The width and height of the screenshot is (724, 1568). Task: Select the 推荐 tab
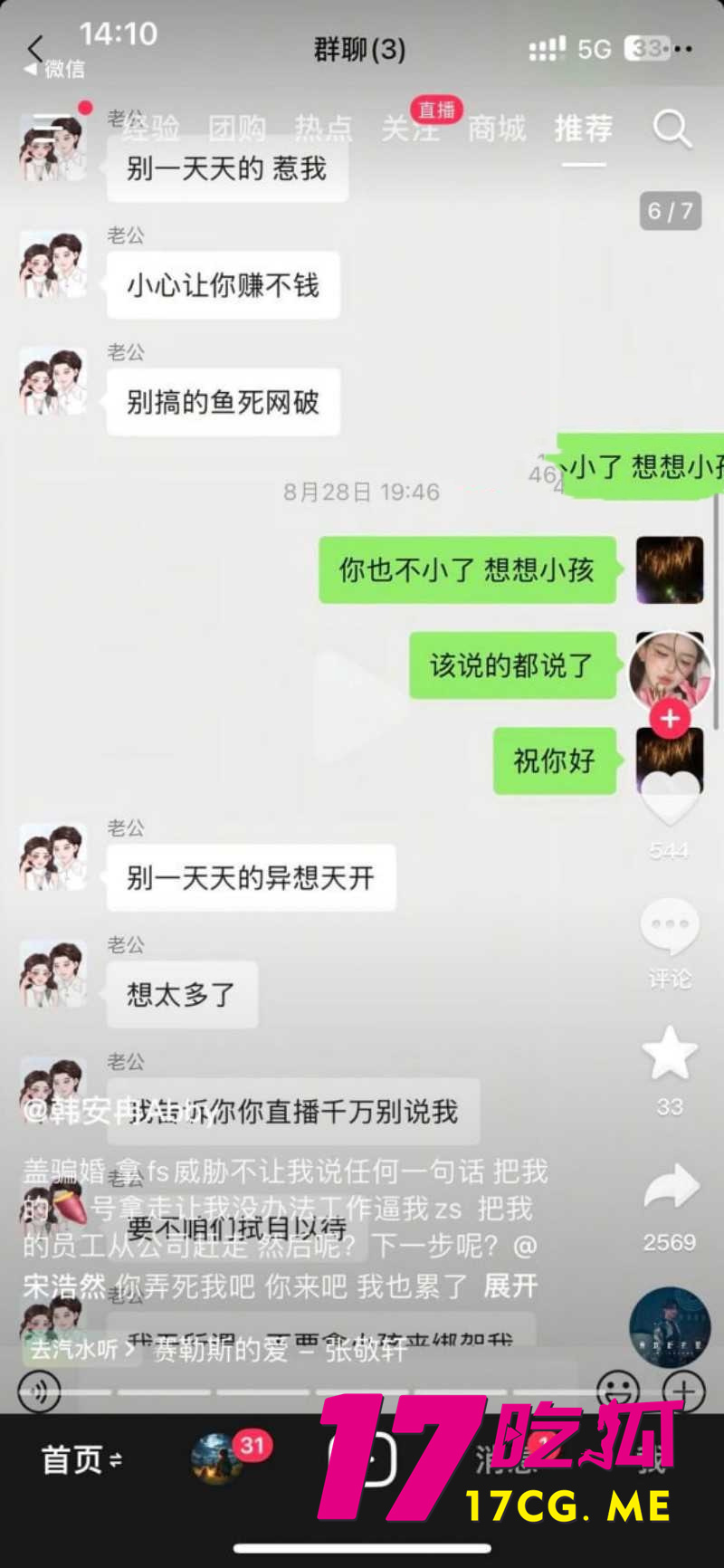[583, 129]
